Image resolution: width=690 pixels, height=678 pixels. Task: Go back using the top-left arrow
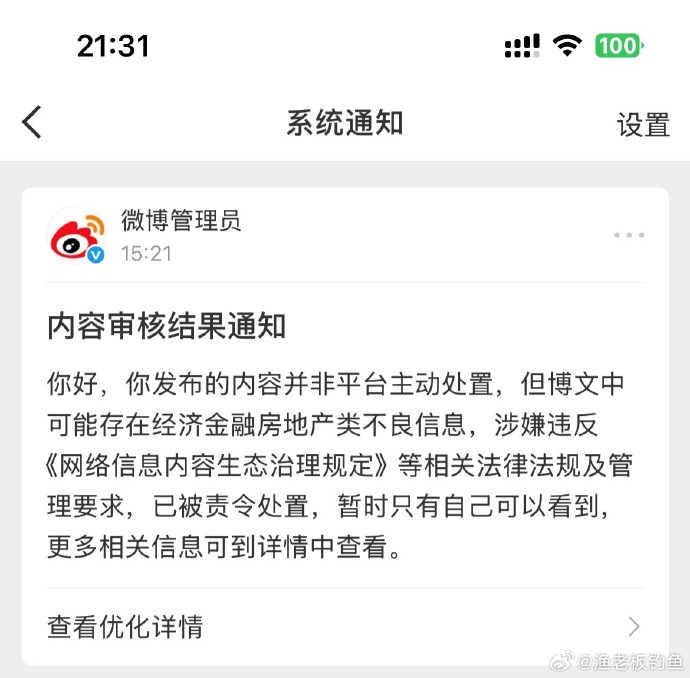click(32, 123)
